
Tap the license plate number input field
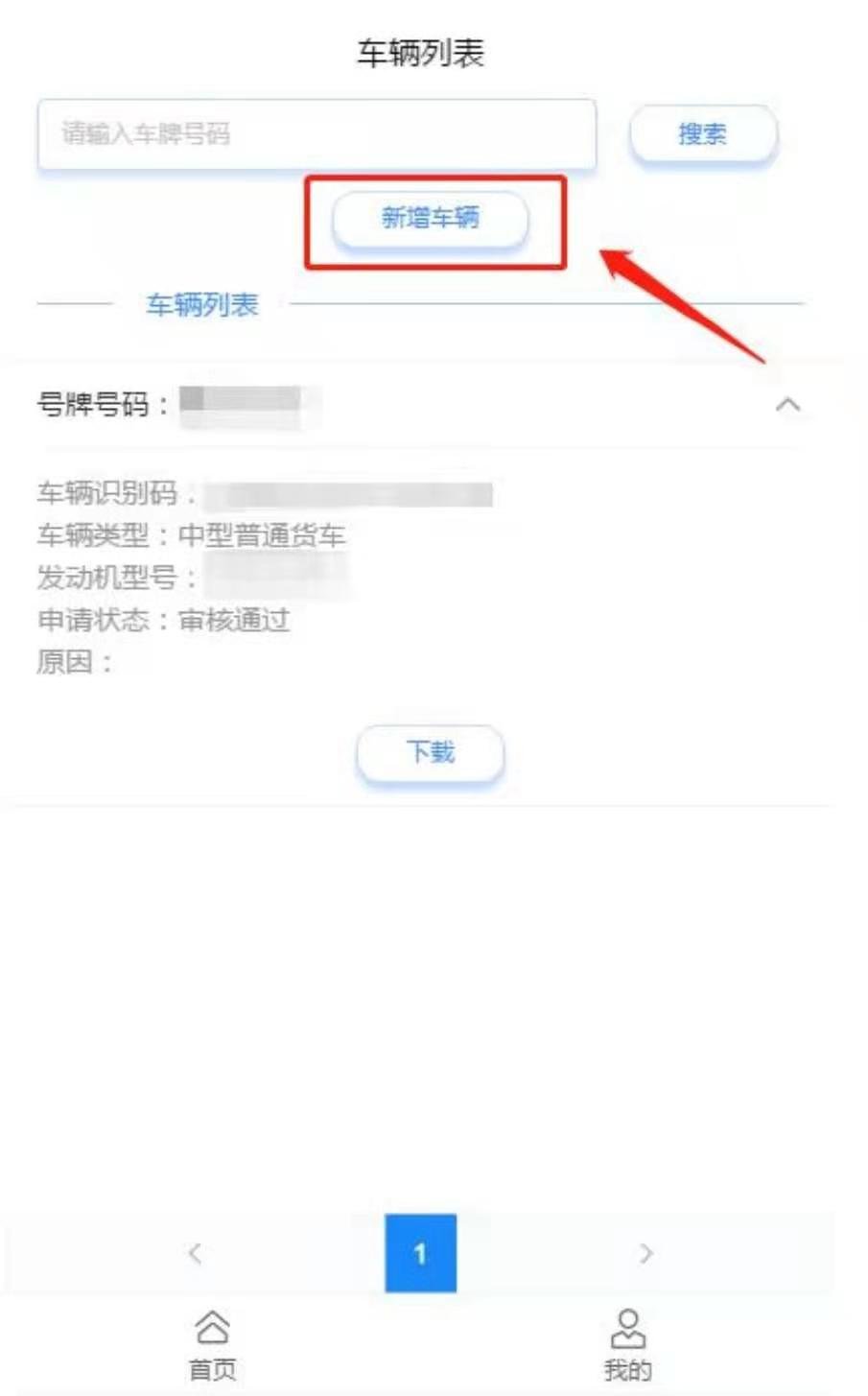pos(317,134)
